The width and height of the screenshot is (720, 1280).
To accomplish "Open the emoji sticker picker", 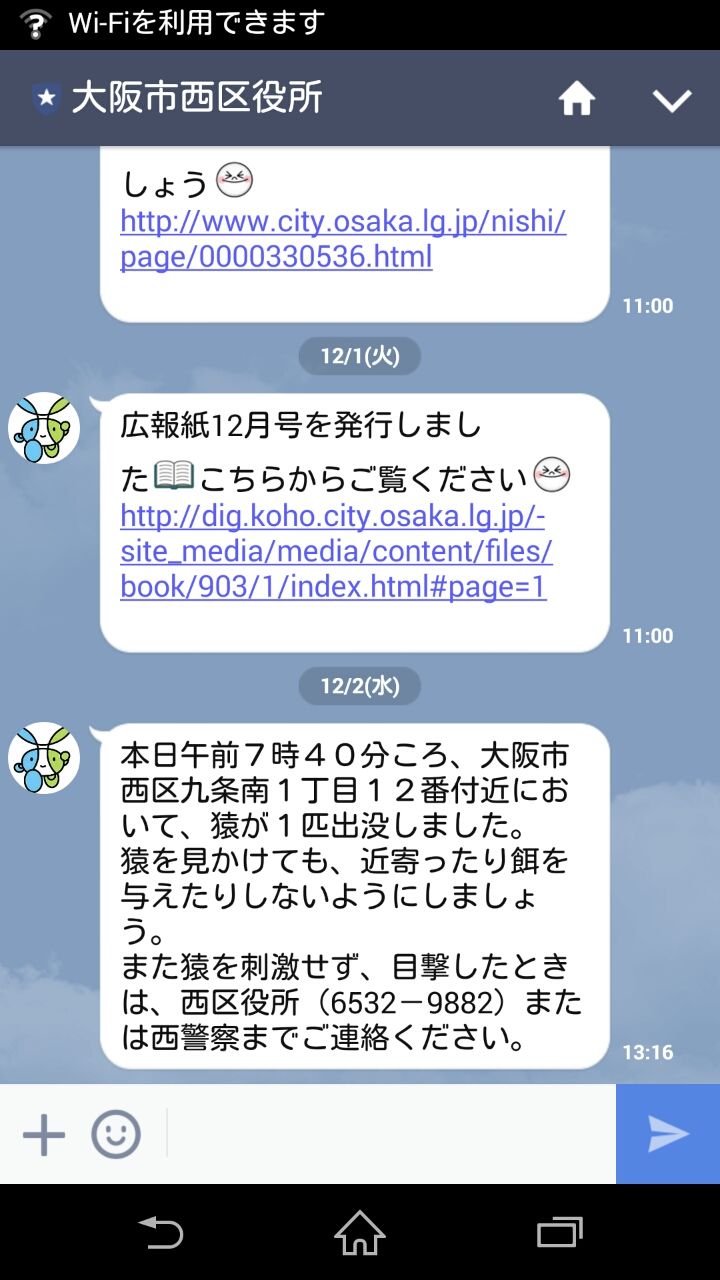I will 116,1135.
